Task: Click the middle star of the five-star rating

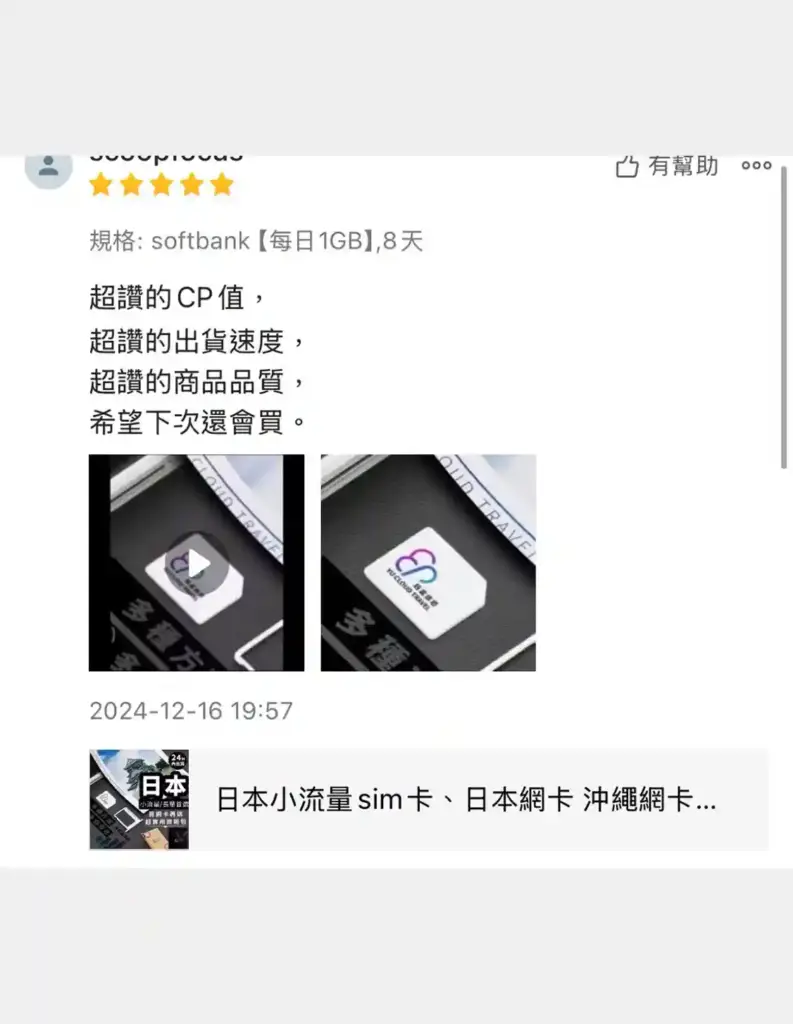Action: (x=161, y=185)
